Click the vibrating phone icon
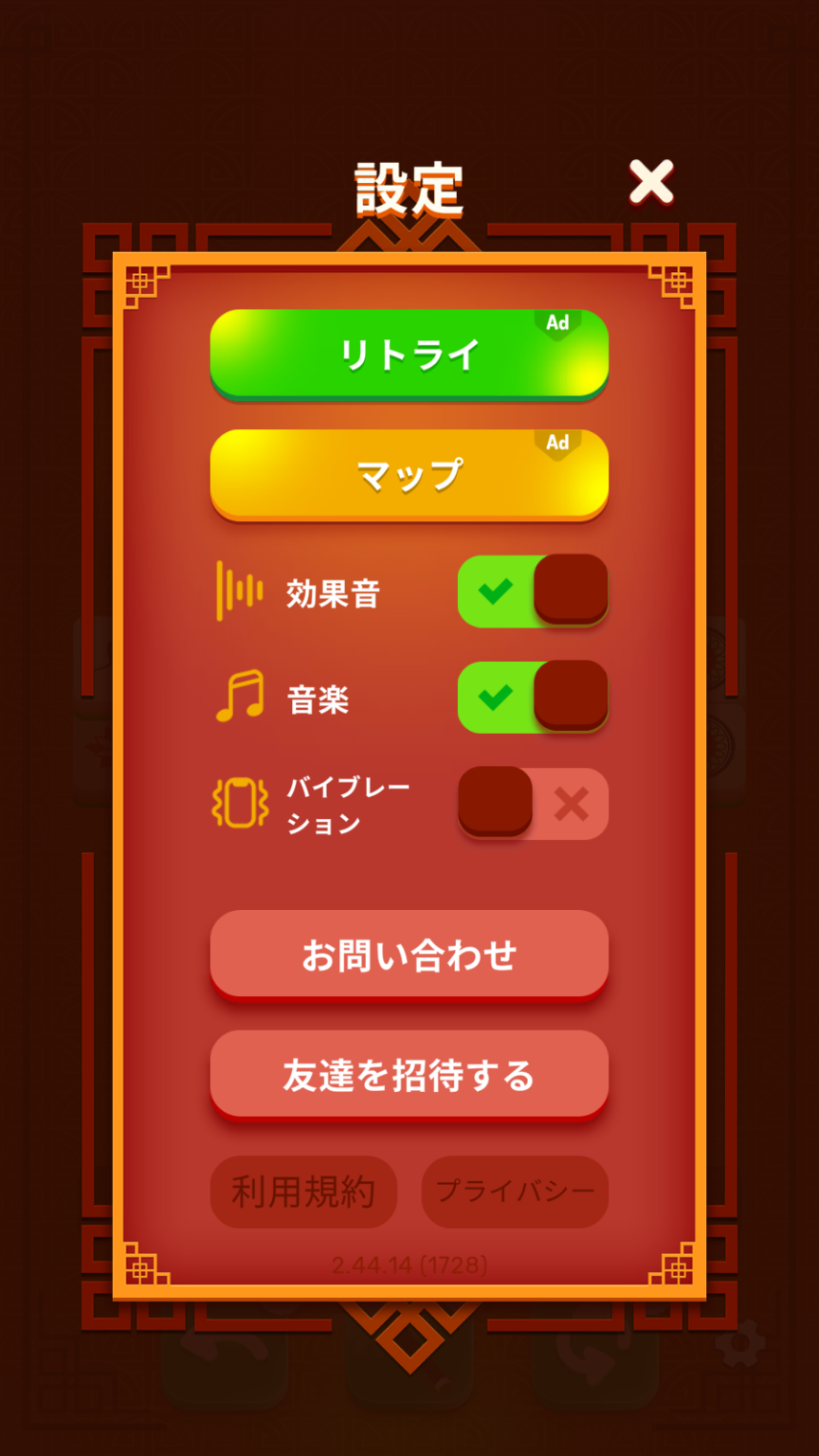Image resolution: width=819 pixels, height=1456 pixels. [x=240, y=804]
